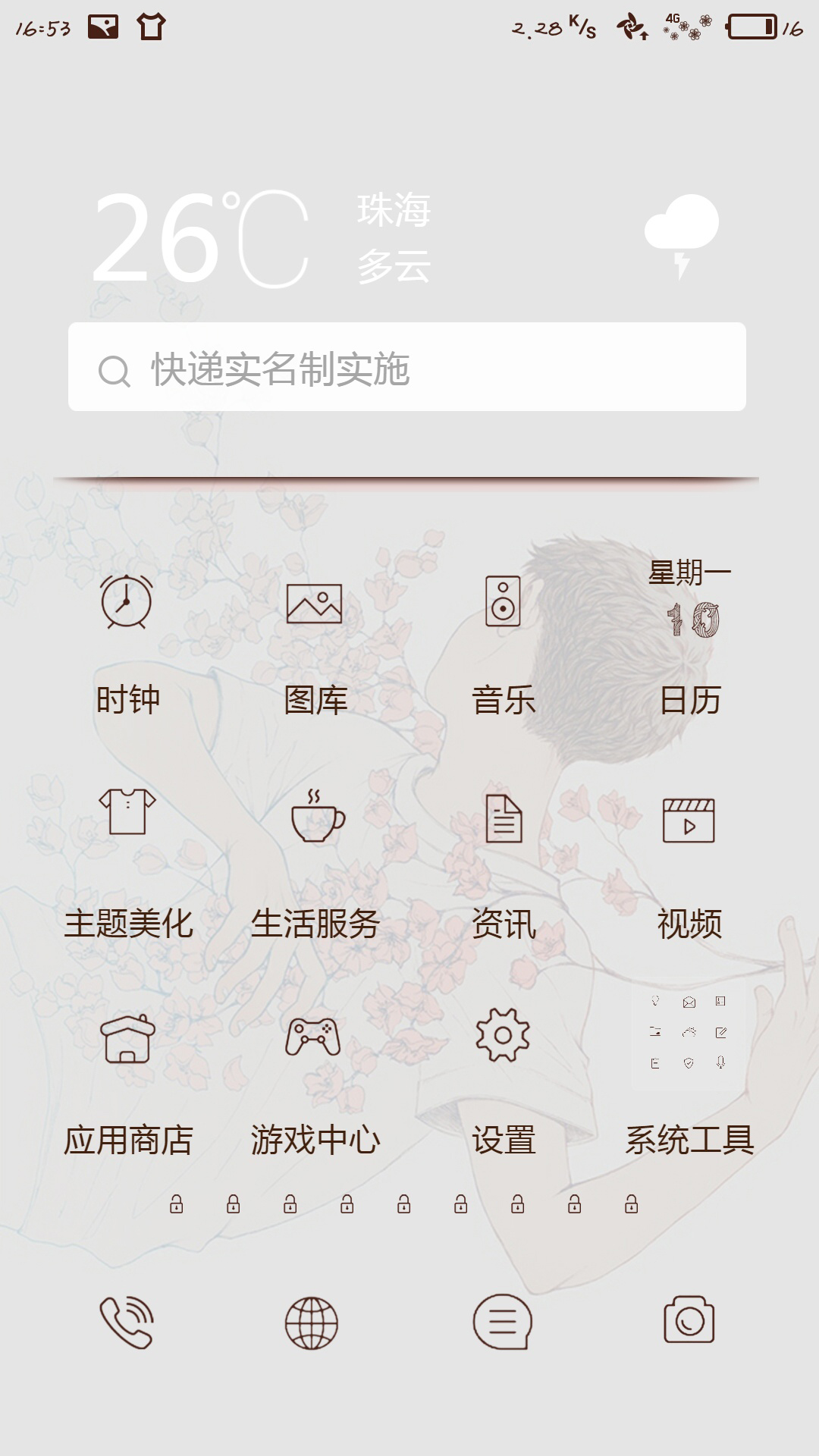
Task: Open 设置 settings
Action: pyautogui.click(x=503, y=1035)
